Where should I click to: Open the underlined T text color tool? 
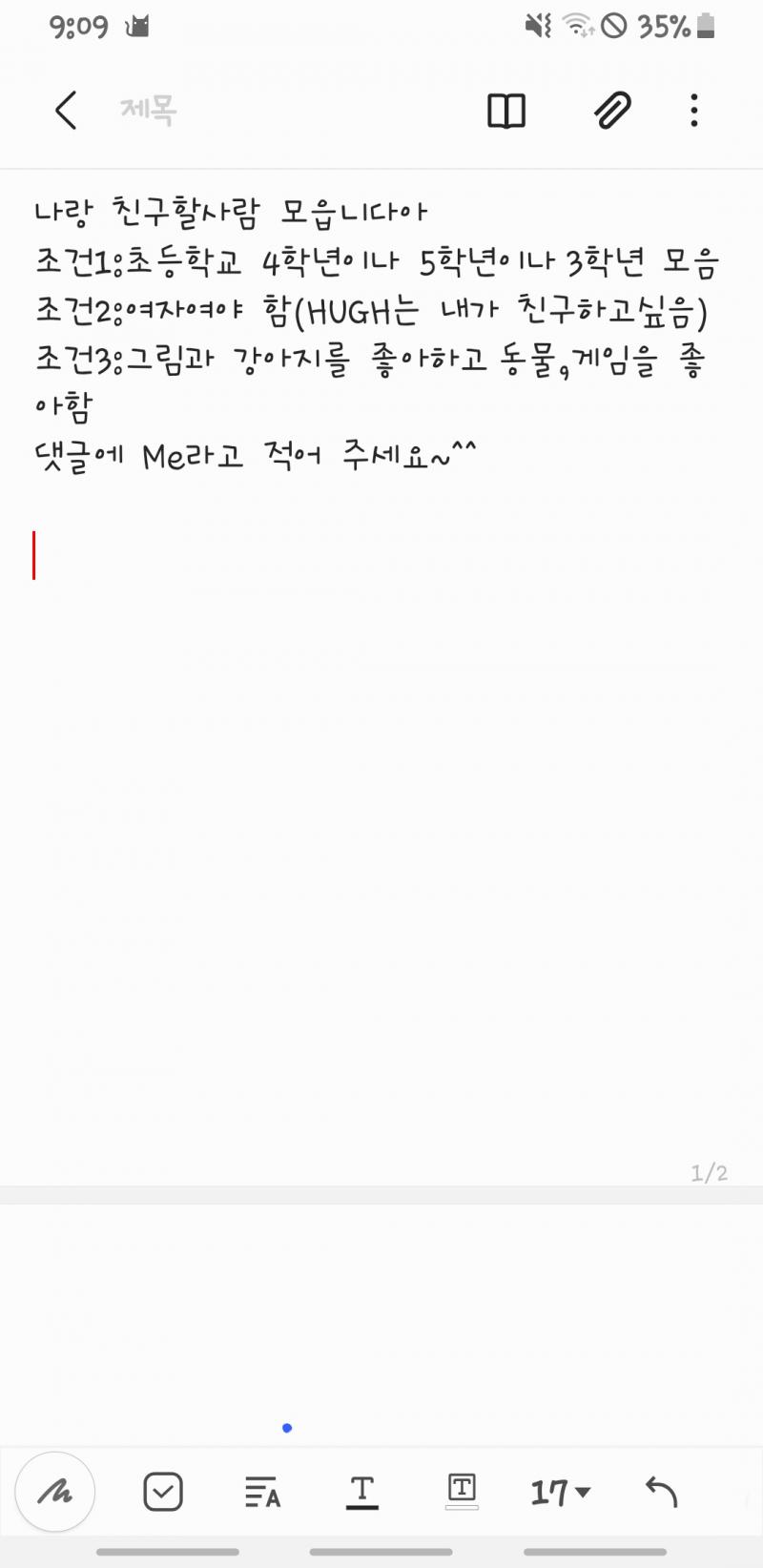361,1492
